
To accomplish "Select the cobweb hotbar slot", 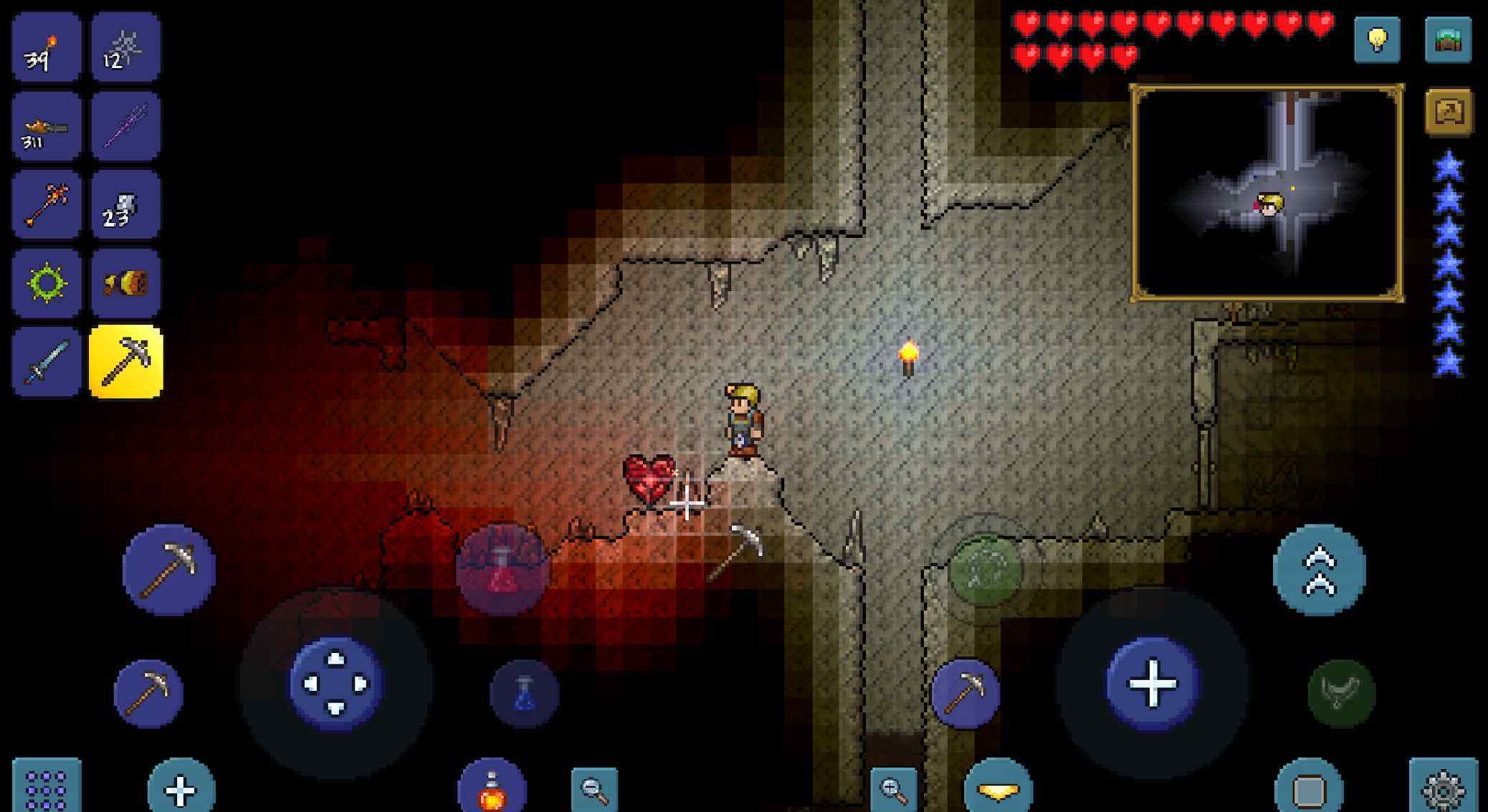I will pyautogui.click(x=125, y=47).
